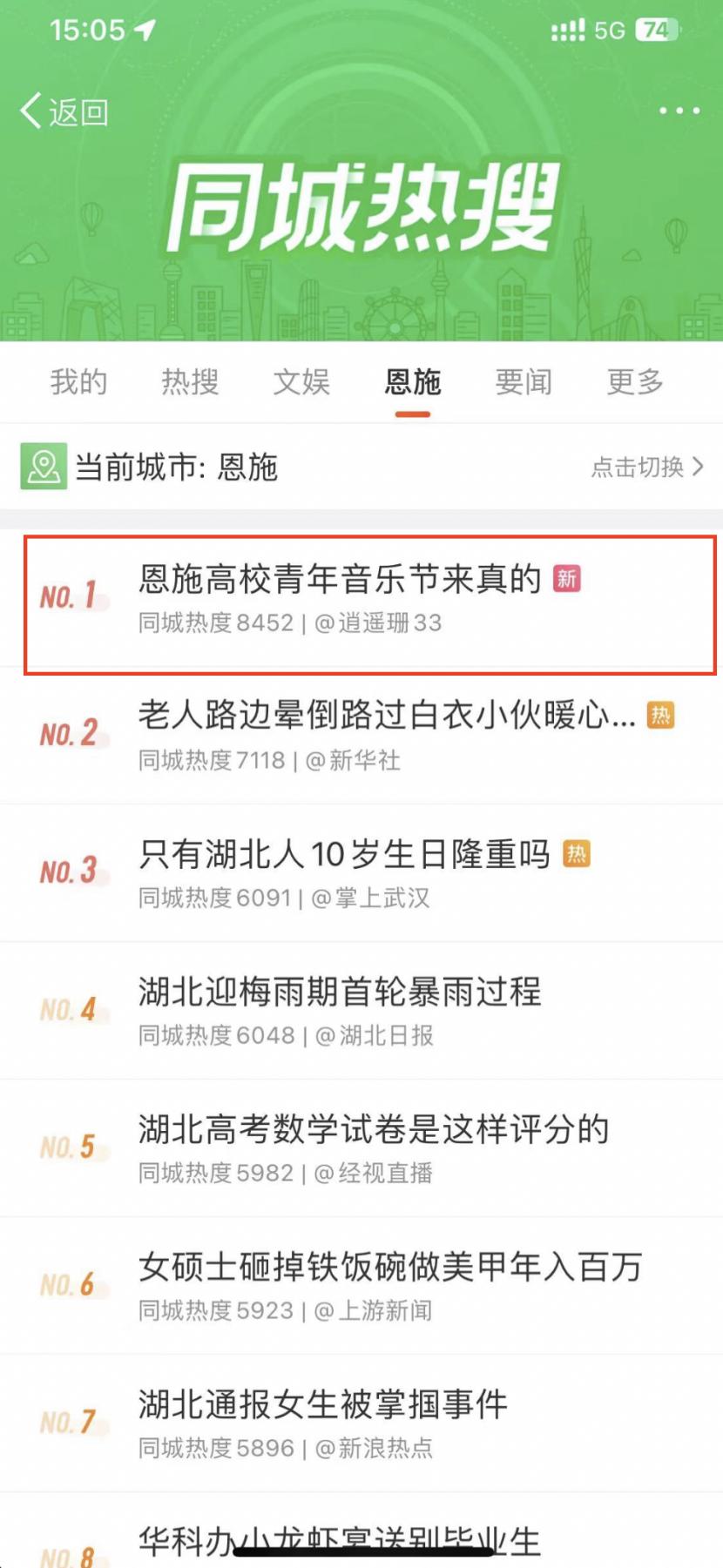The height and width of the screenshot is (1568, 723).
Task: Open the three-dot overflow menu
Action: 679,111
